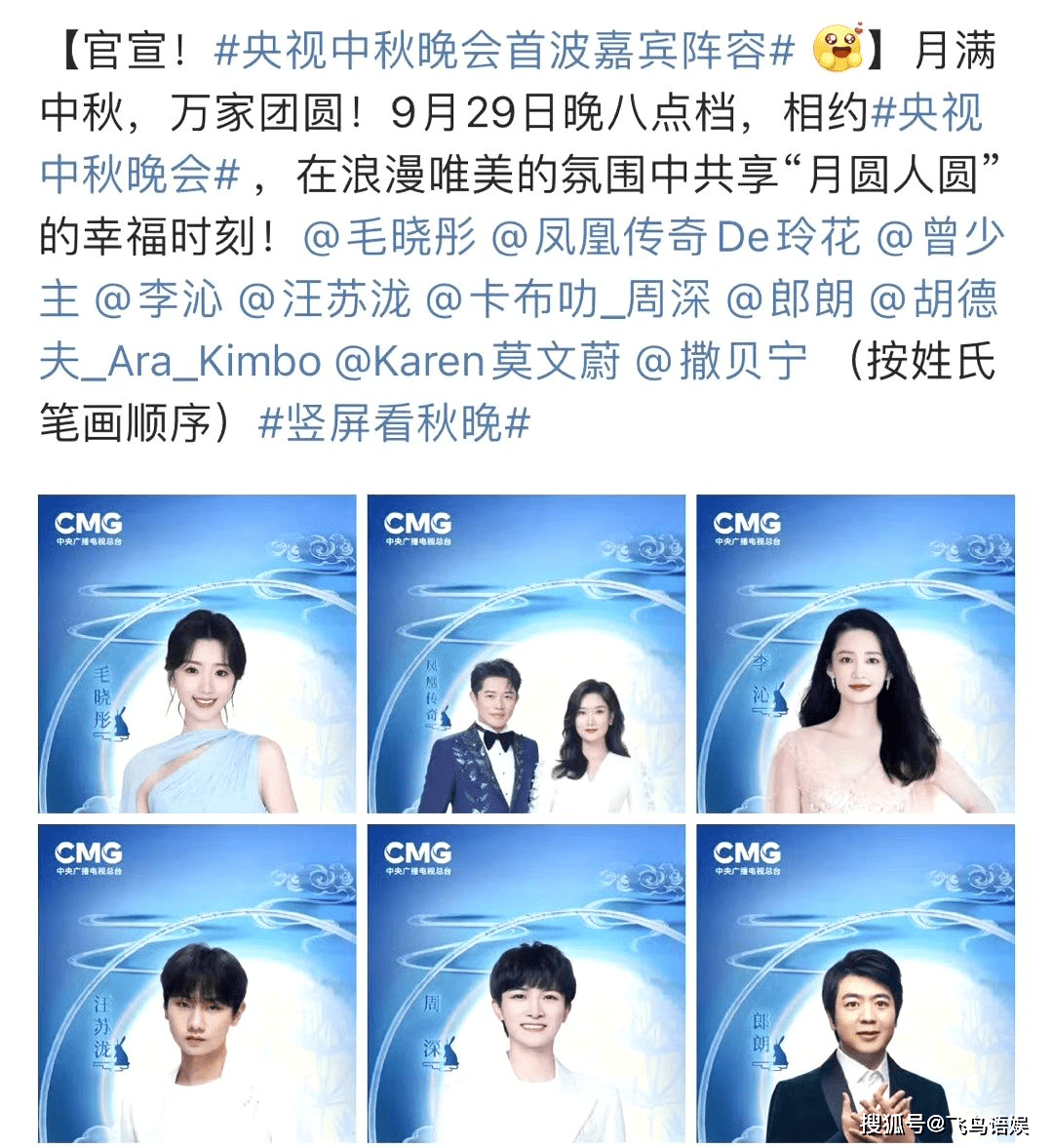Open the 竖屏看秋晚 hashtag
This screenshot has height=1148, width=1053.
[x=394, y=423]
